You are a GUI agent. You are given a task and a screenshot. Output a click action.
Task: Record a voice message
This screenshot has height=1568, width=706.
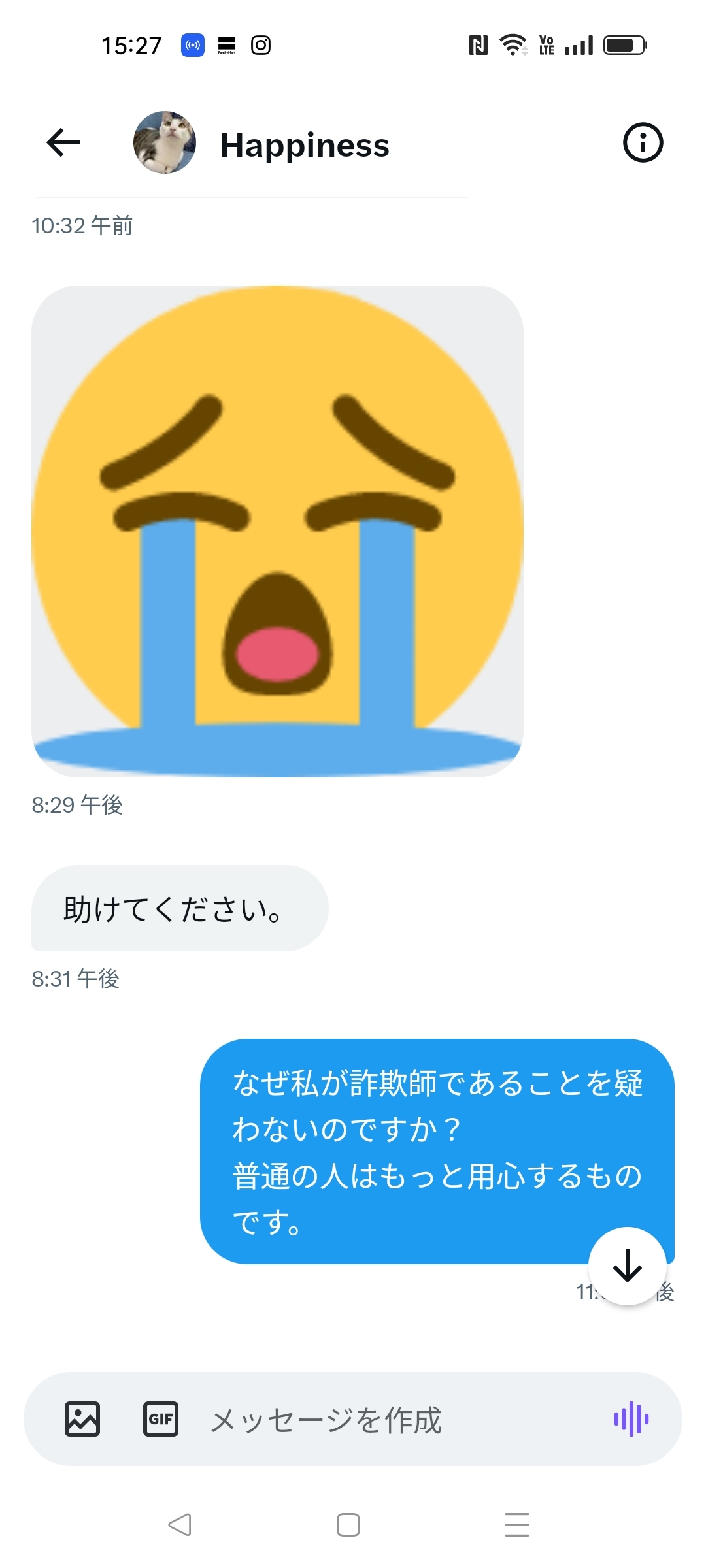coord(631,1419)
